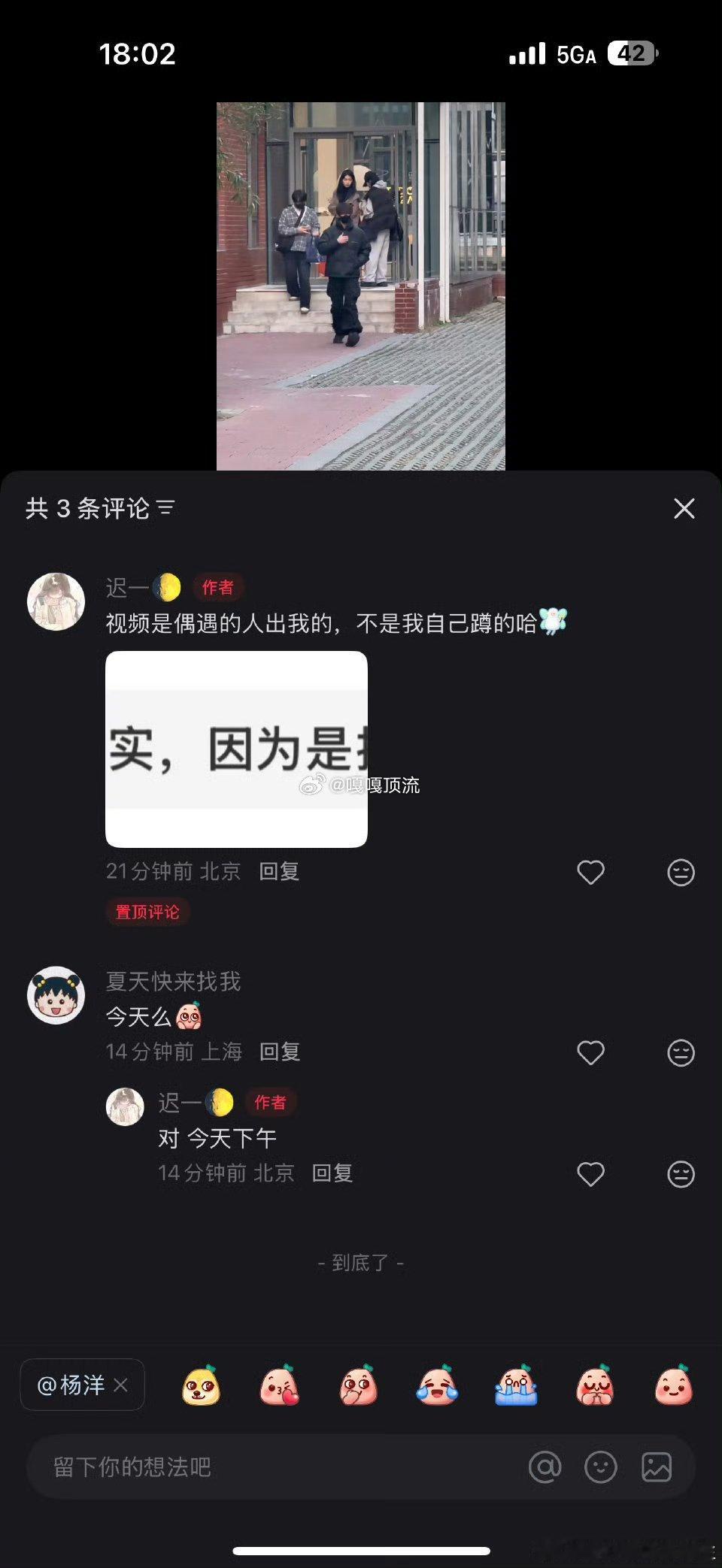Like the reply 对 今天下午
The width and height of the screenshot is (722, 1568).
point(591,1173)
